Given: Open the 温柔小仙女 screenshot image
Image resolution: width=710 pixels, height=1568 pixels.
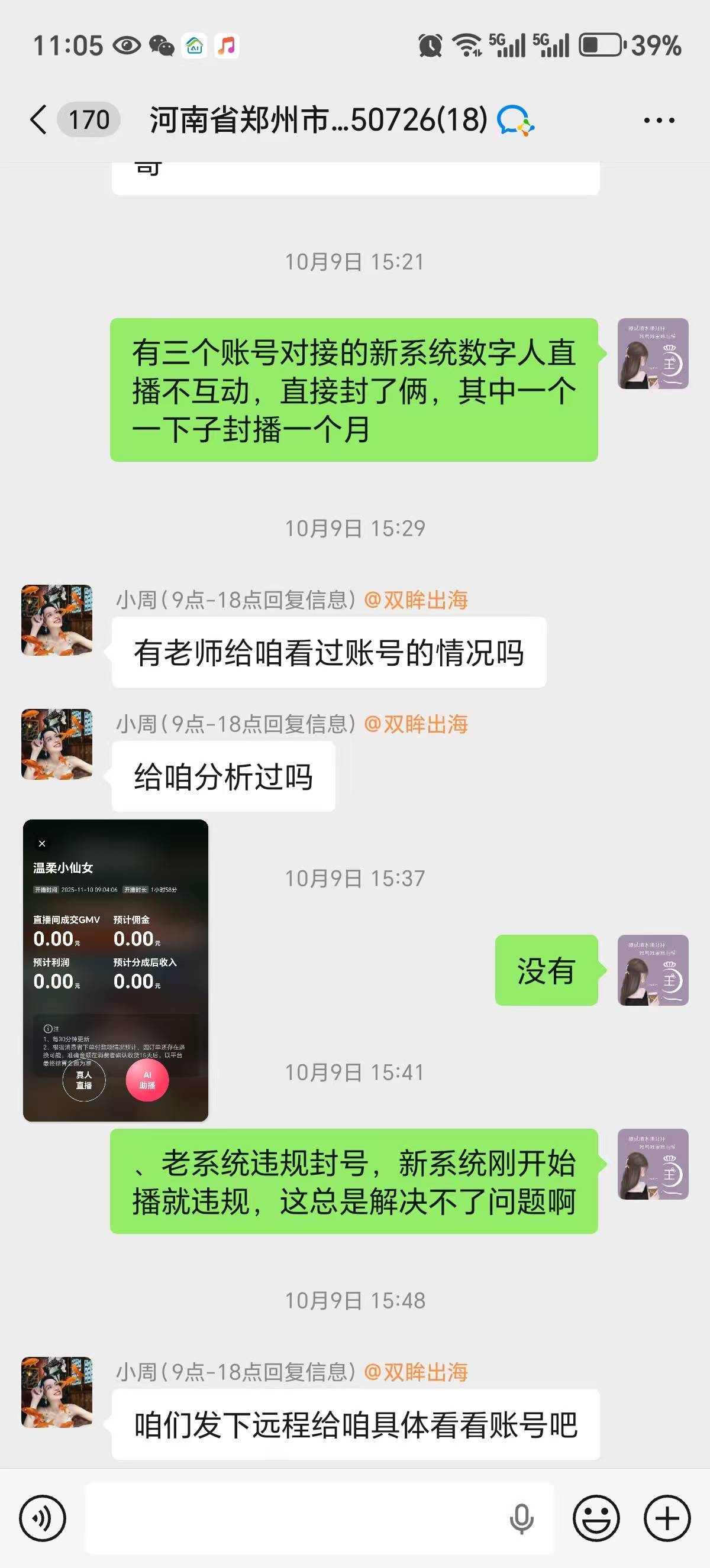Looking at the screenshot, I should tap(116, 970).
